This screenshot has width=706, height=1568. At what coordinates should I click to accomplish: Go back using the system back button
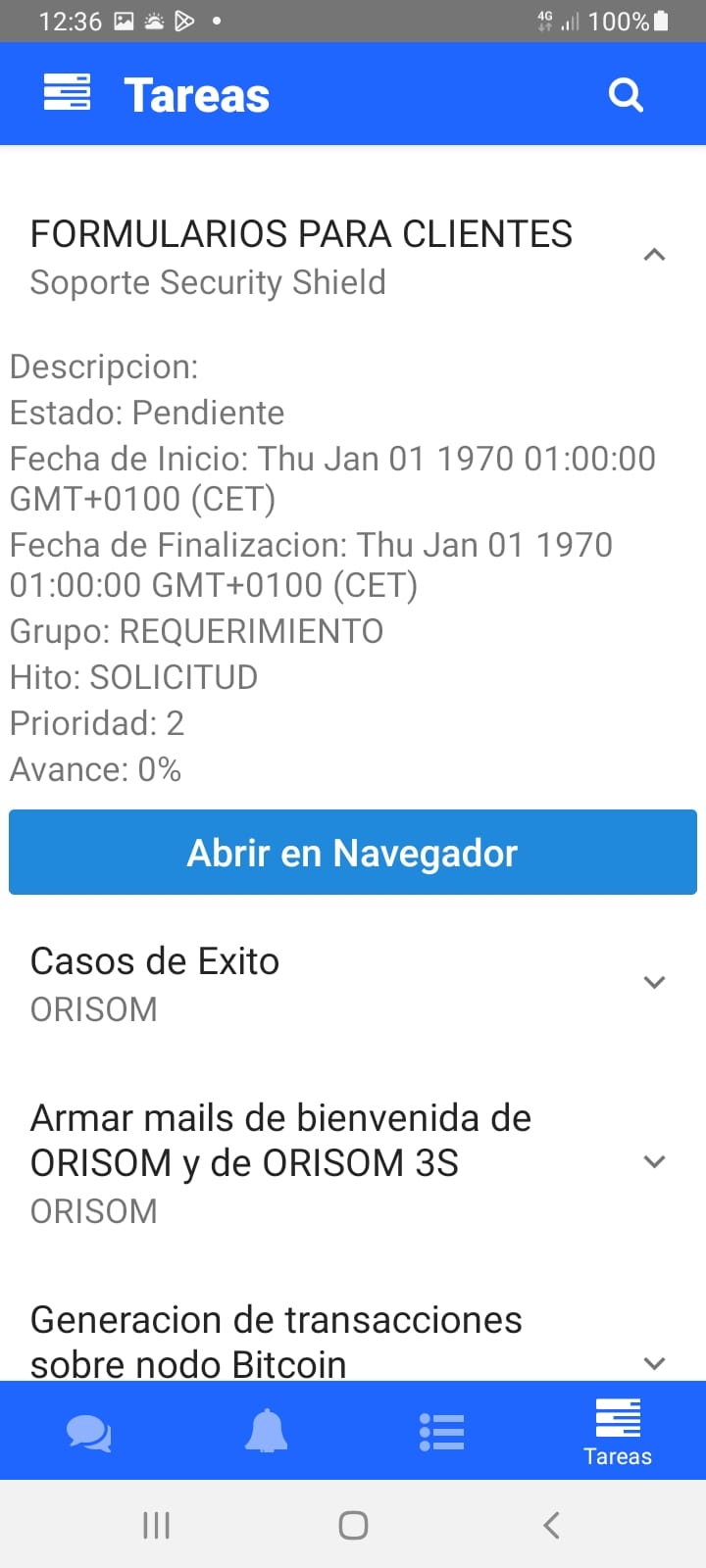[551, 1525]
